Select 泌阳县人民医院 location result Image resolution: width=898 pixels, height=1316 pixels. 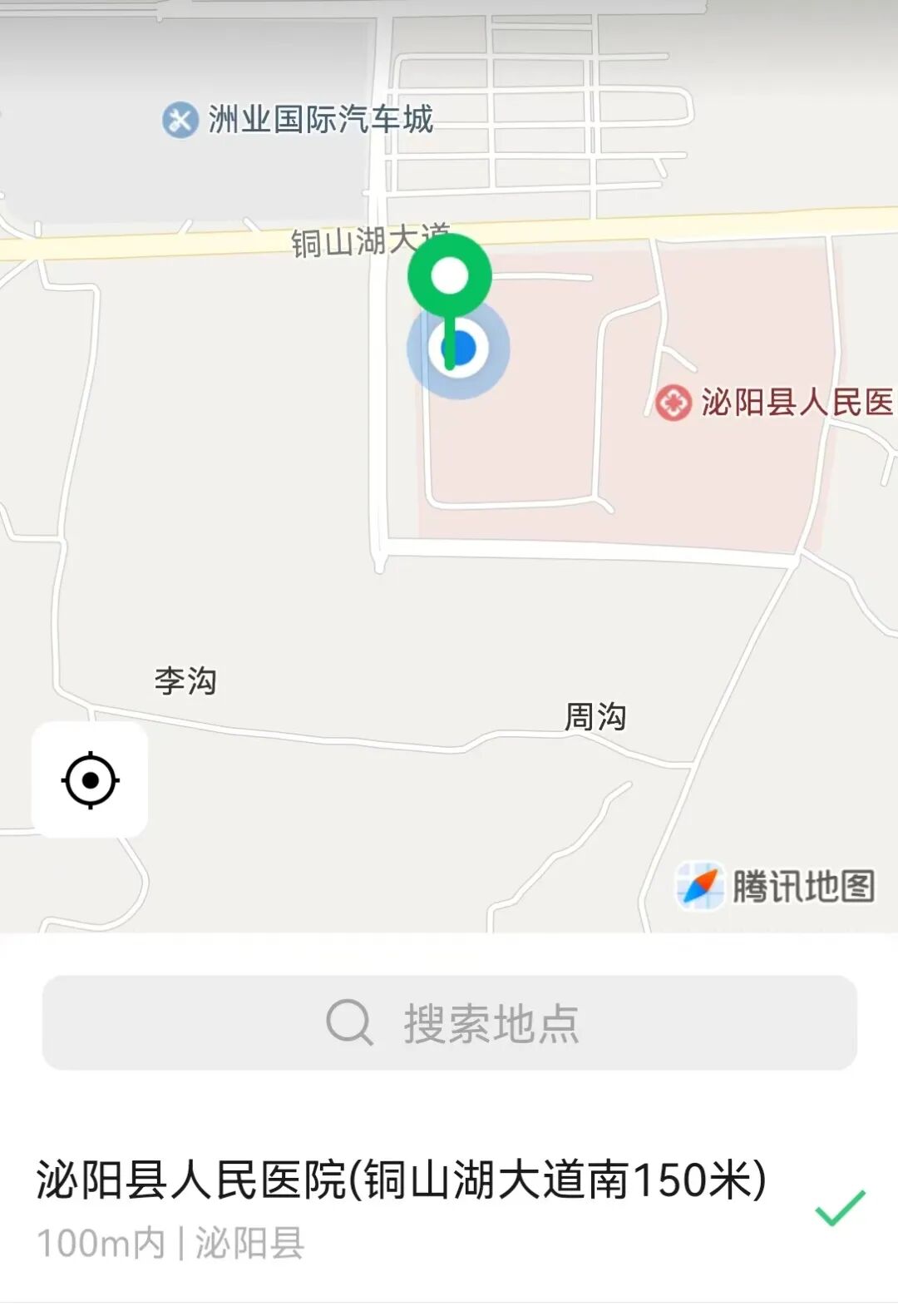coord(401,1205)
